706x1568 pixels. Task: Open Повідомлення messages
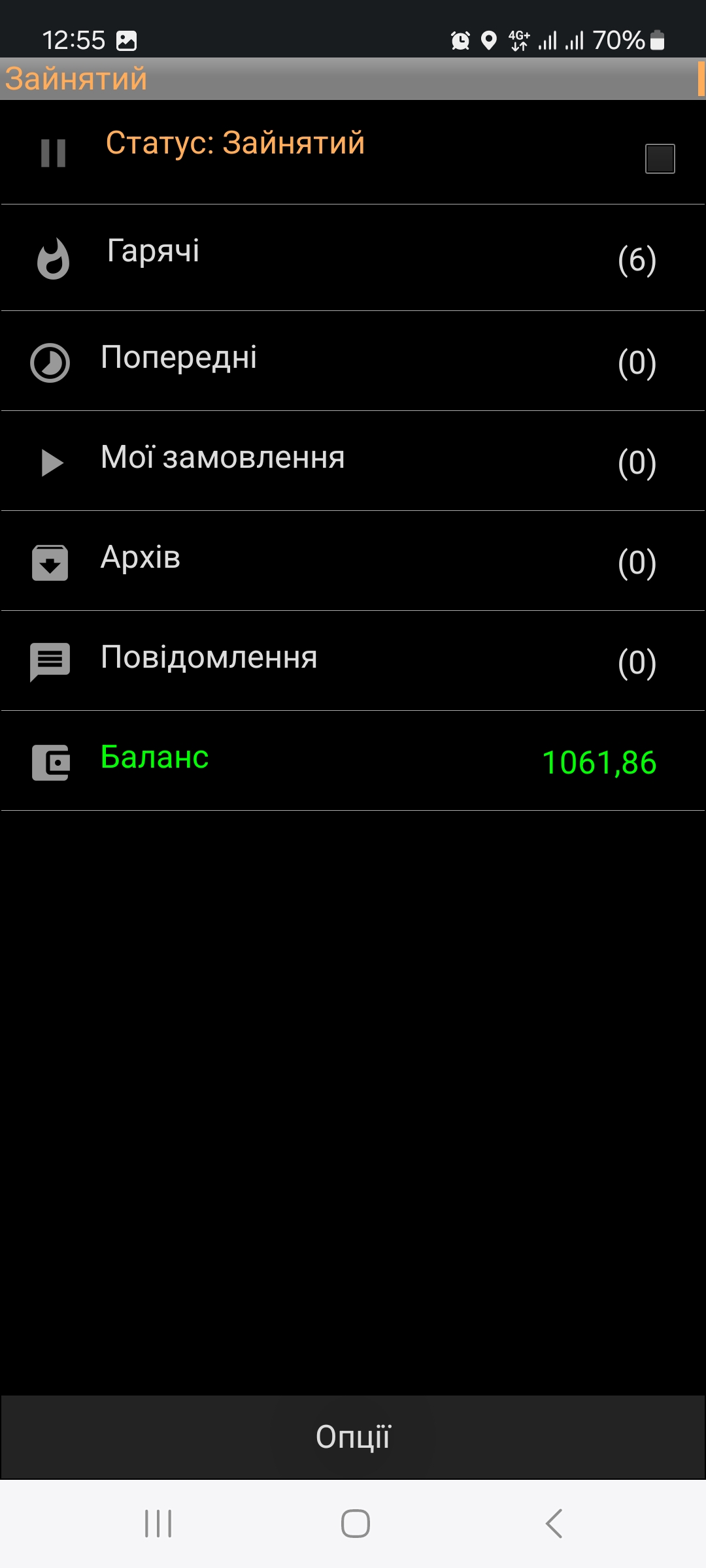click(x=353, y=661)
